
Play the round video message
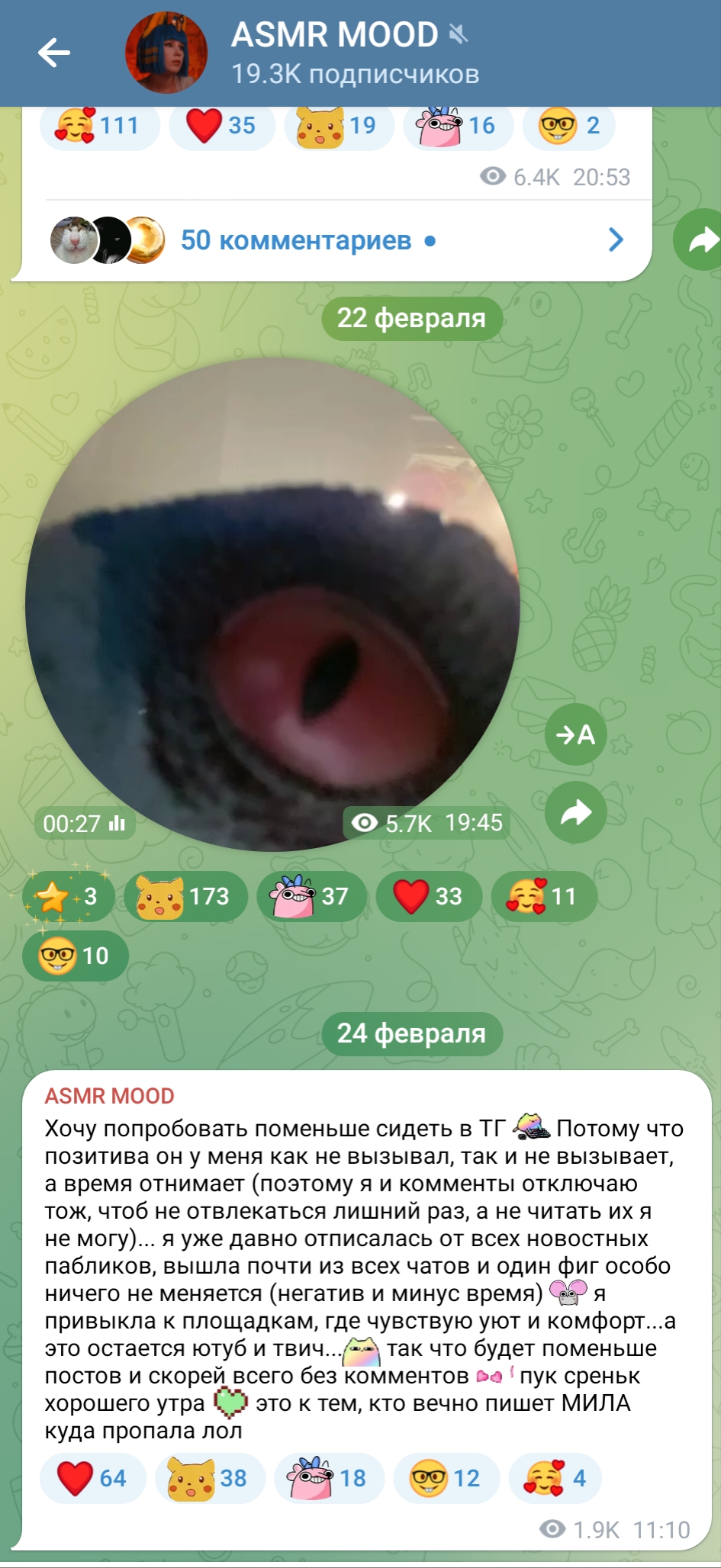coord(272,604)
